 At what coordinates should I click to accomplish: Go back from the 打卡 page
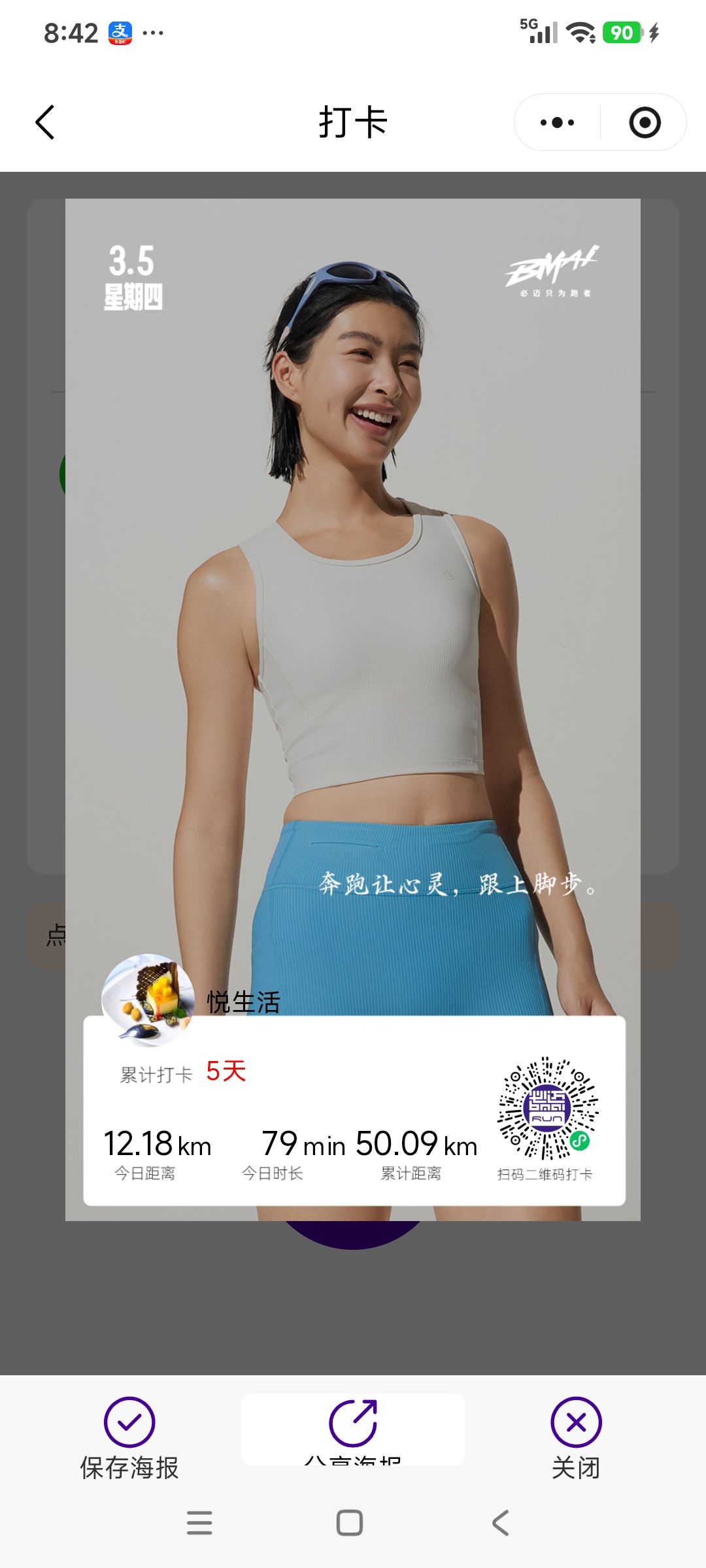pos(44,122)
